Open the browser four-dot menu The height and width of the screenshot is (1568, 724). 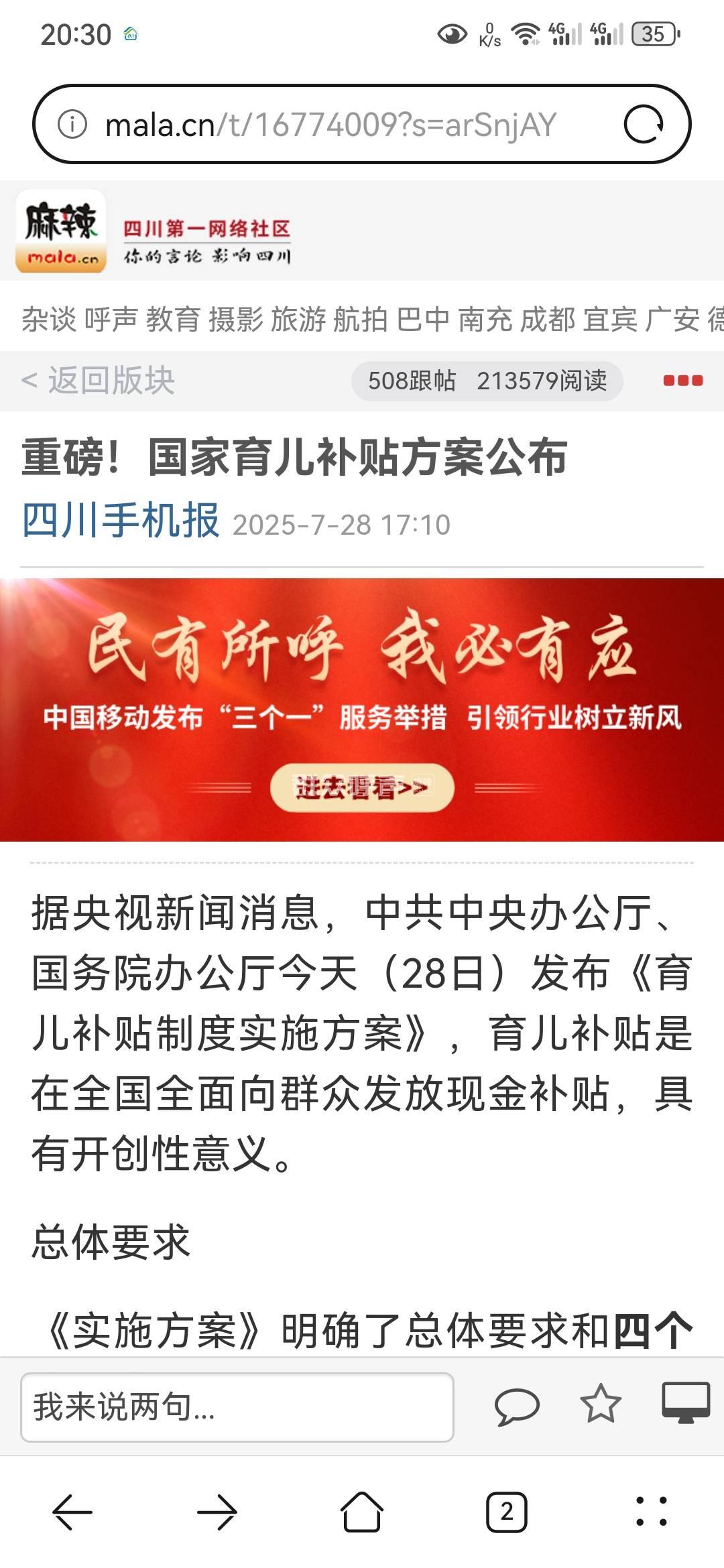click(651, 1512)
